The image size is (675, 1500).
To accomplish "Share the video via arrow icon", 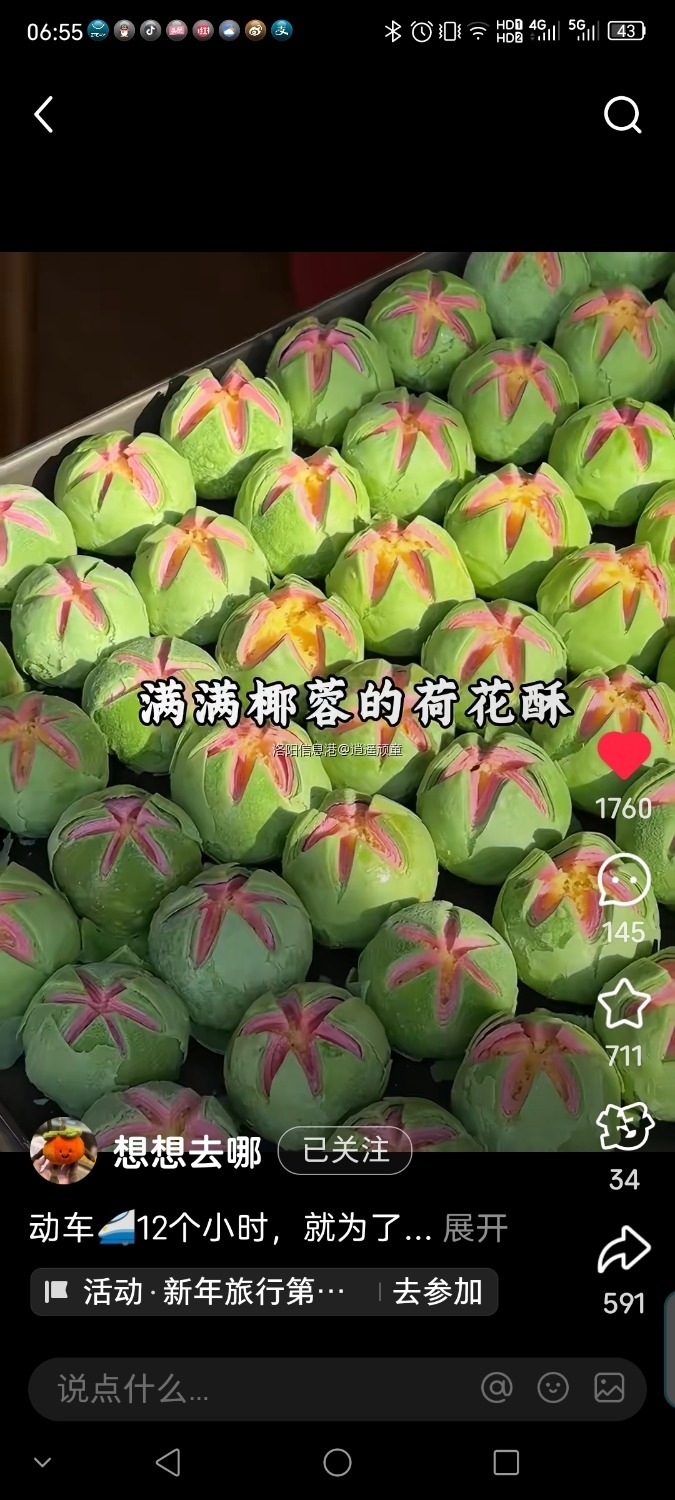I will [624, 1252].
